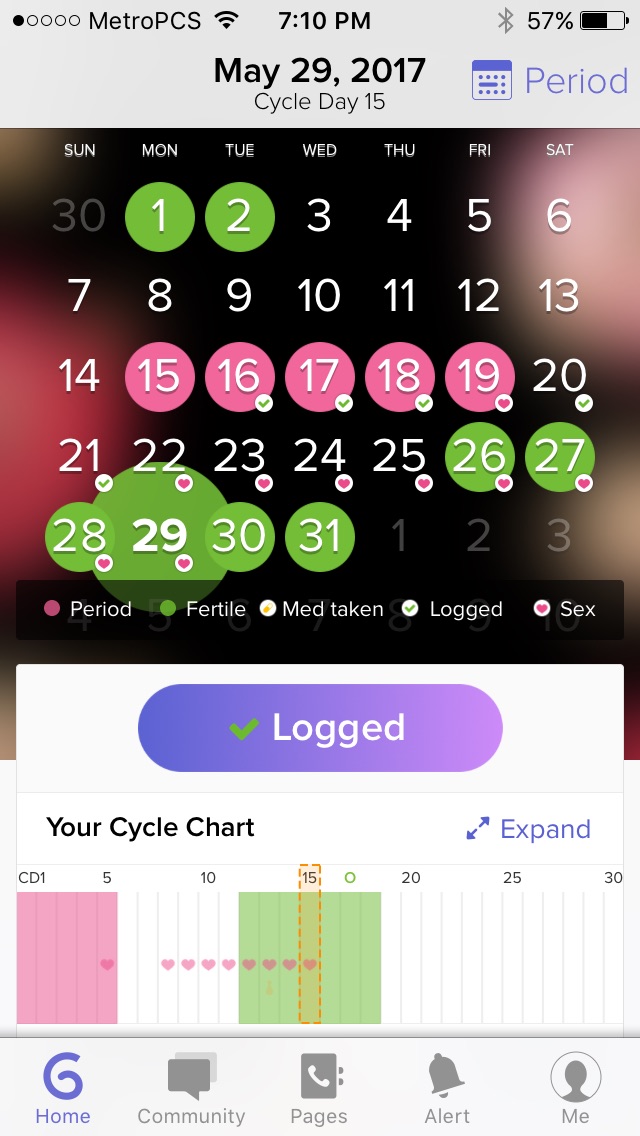Image resolution: width=640 pixels, height=1136 pixels.
Task: Select the Home tab
Action: click(63, 1089)
